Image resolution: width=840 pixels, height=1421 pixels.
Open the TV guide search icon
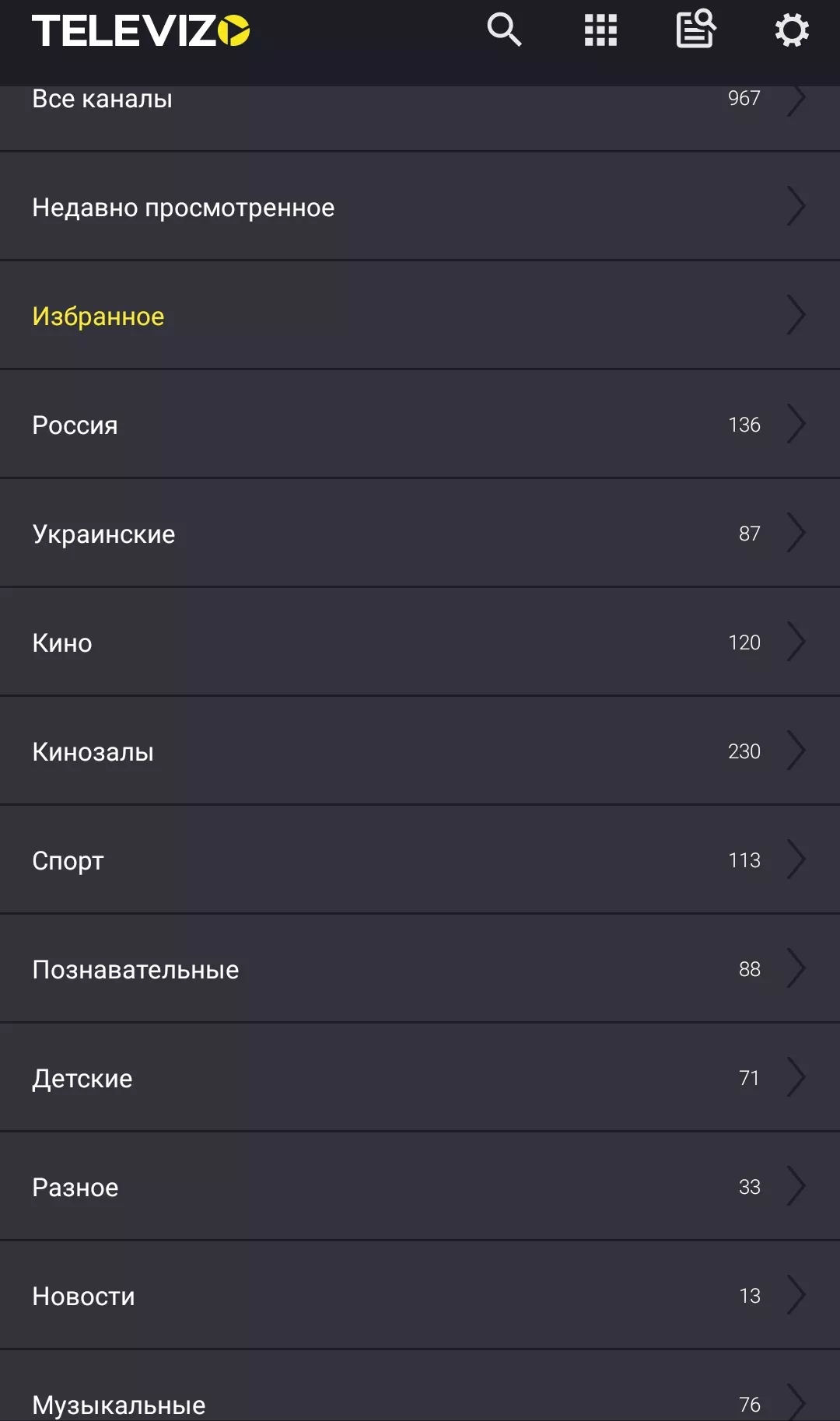pos(696,29)
